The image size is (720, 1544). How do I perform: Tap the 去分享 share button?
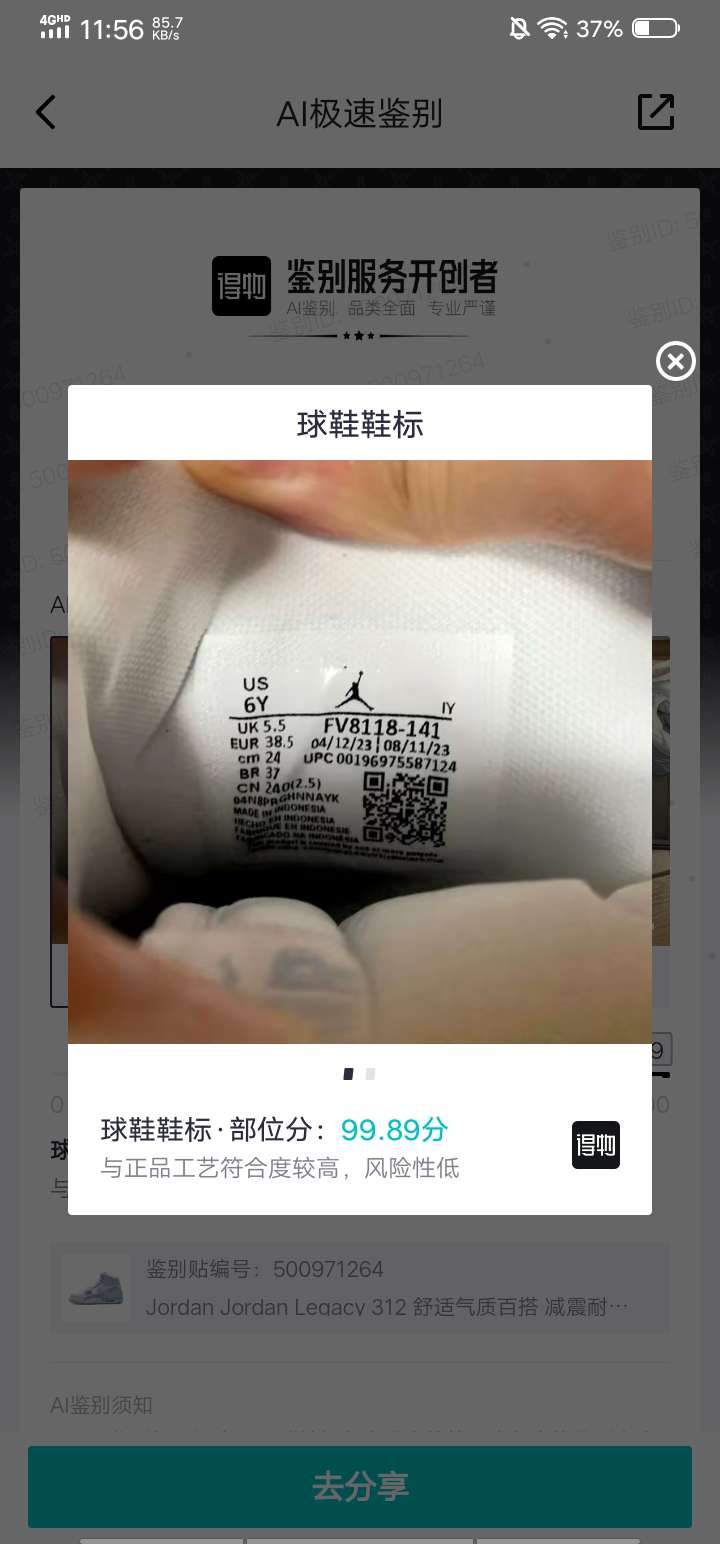(360, 1487)
